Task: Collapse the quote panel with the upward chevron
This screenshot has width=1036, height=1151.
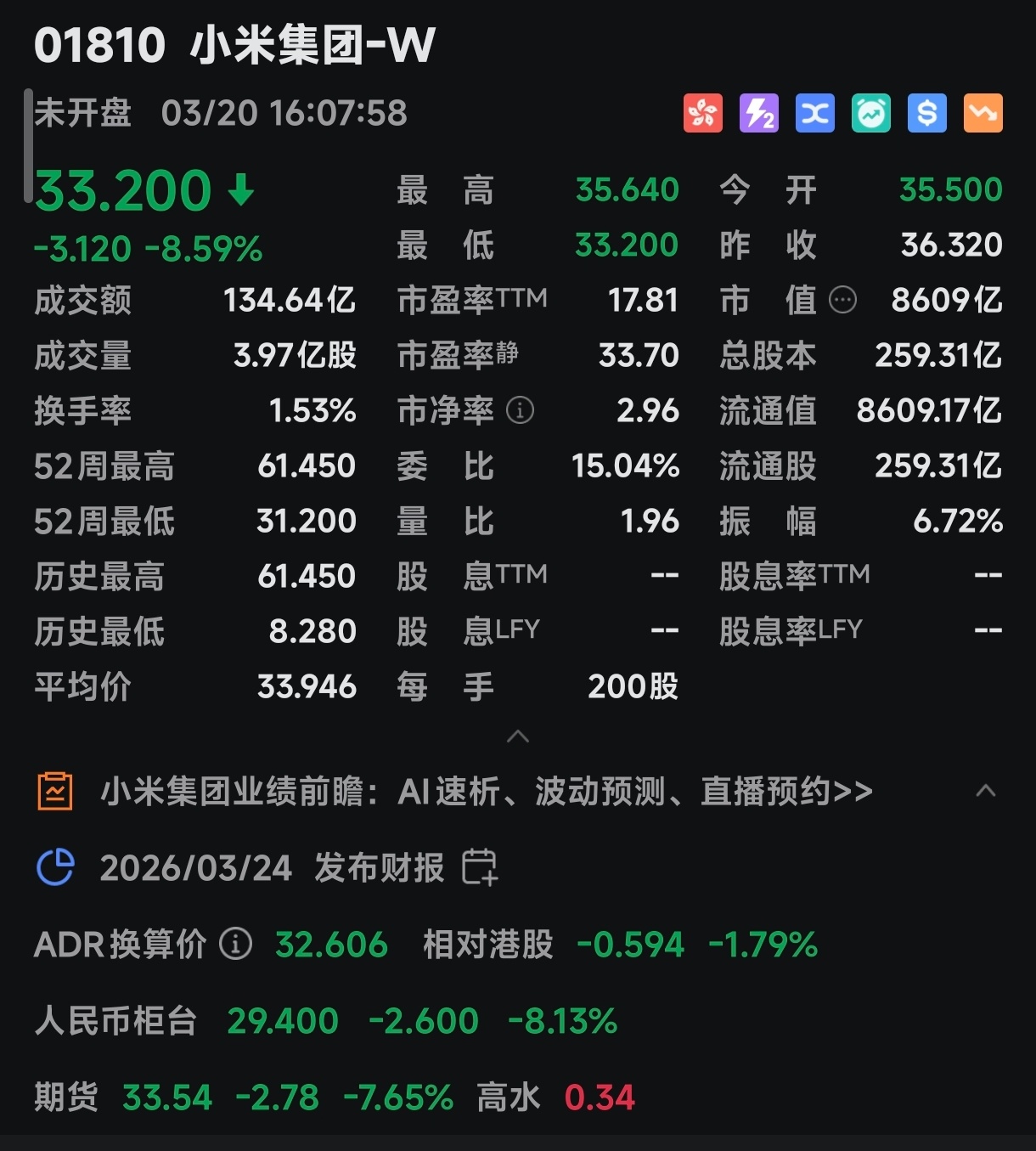Action: click(518, 736)
